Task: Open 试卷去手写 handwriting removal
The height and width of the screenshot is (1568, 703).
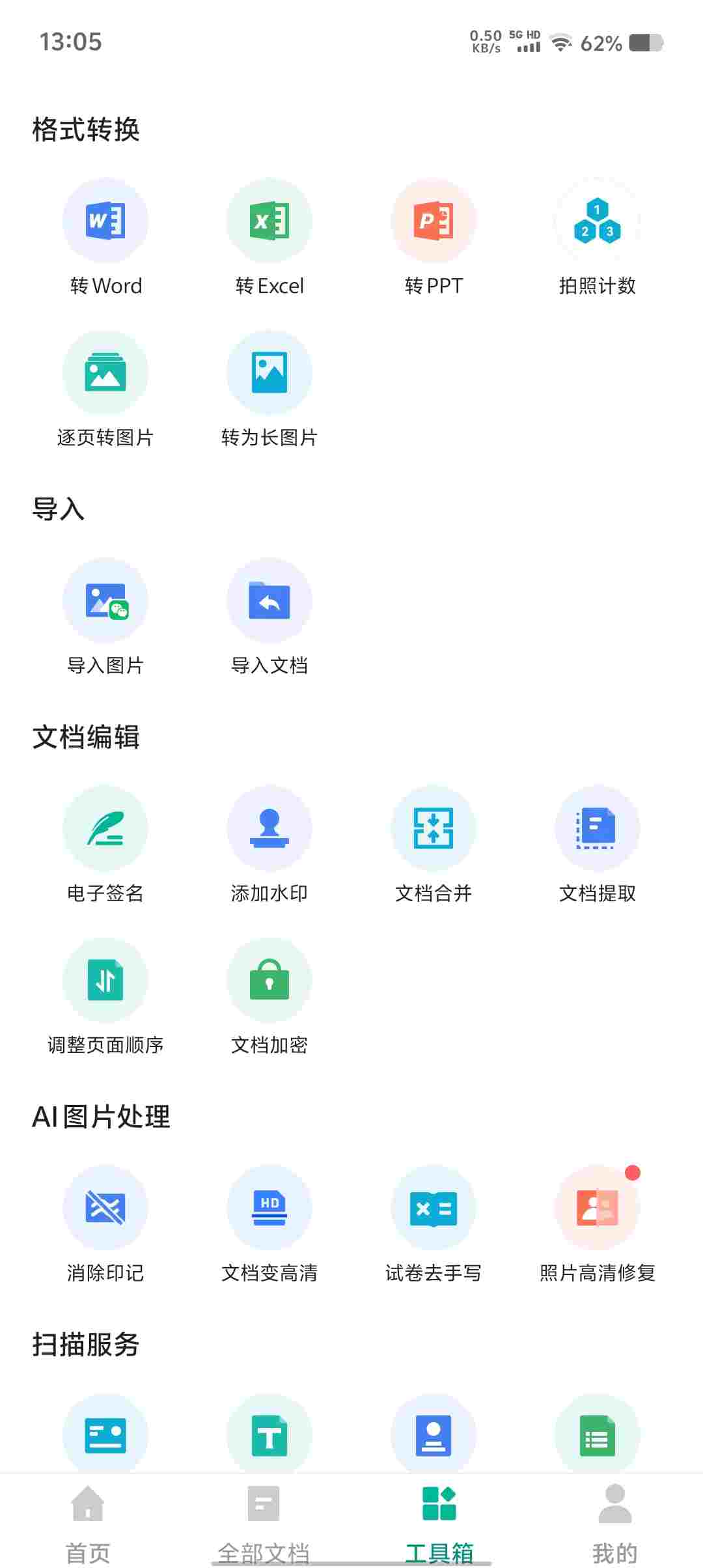Action: point(434,1225)
